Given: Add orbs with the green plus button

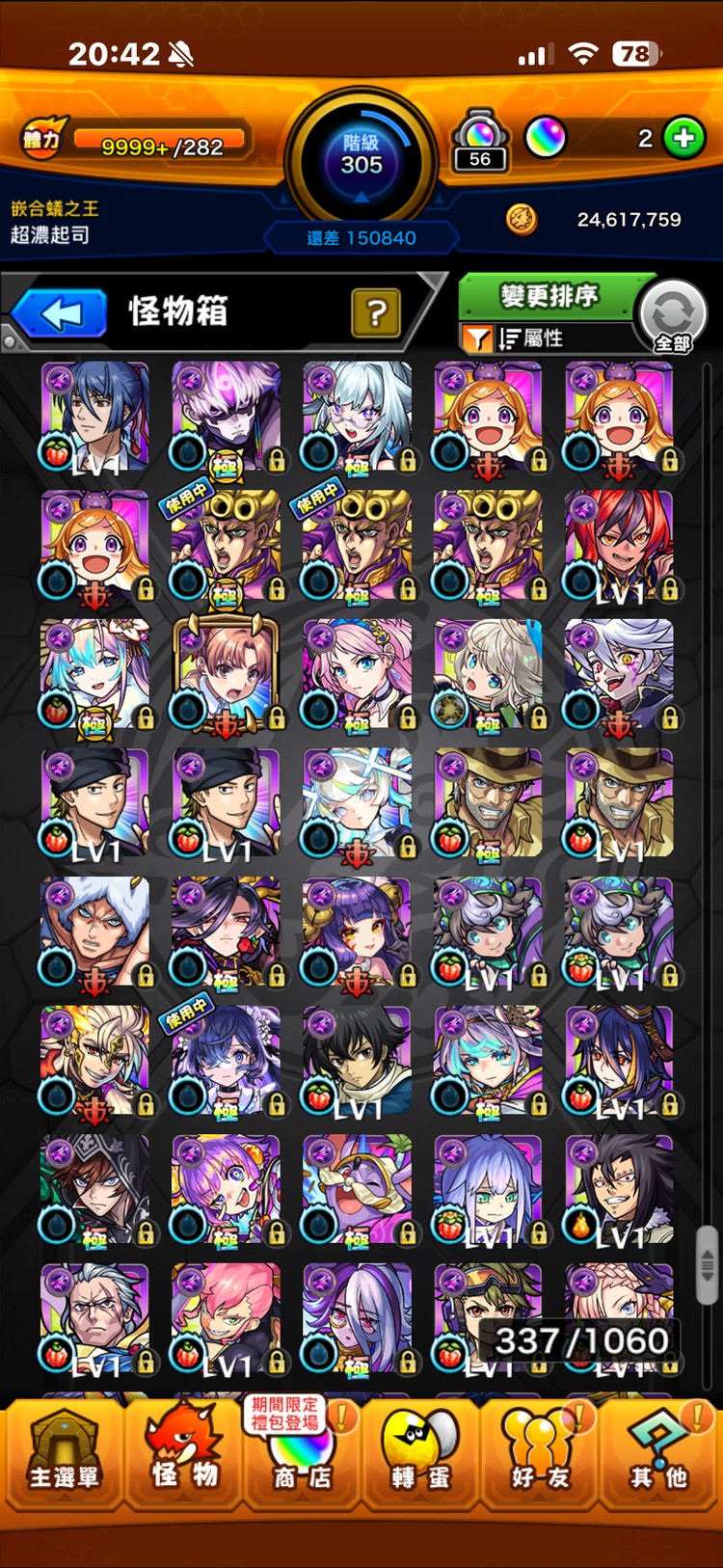Looking at the screenshot, I should pyautogui.click(x=684, y=138).
